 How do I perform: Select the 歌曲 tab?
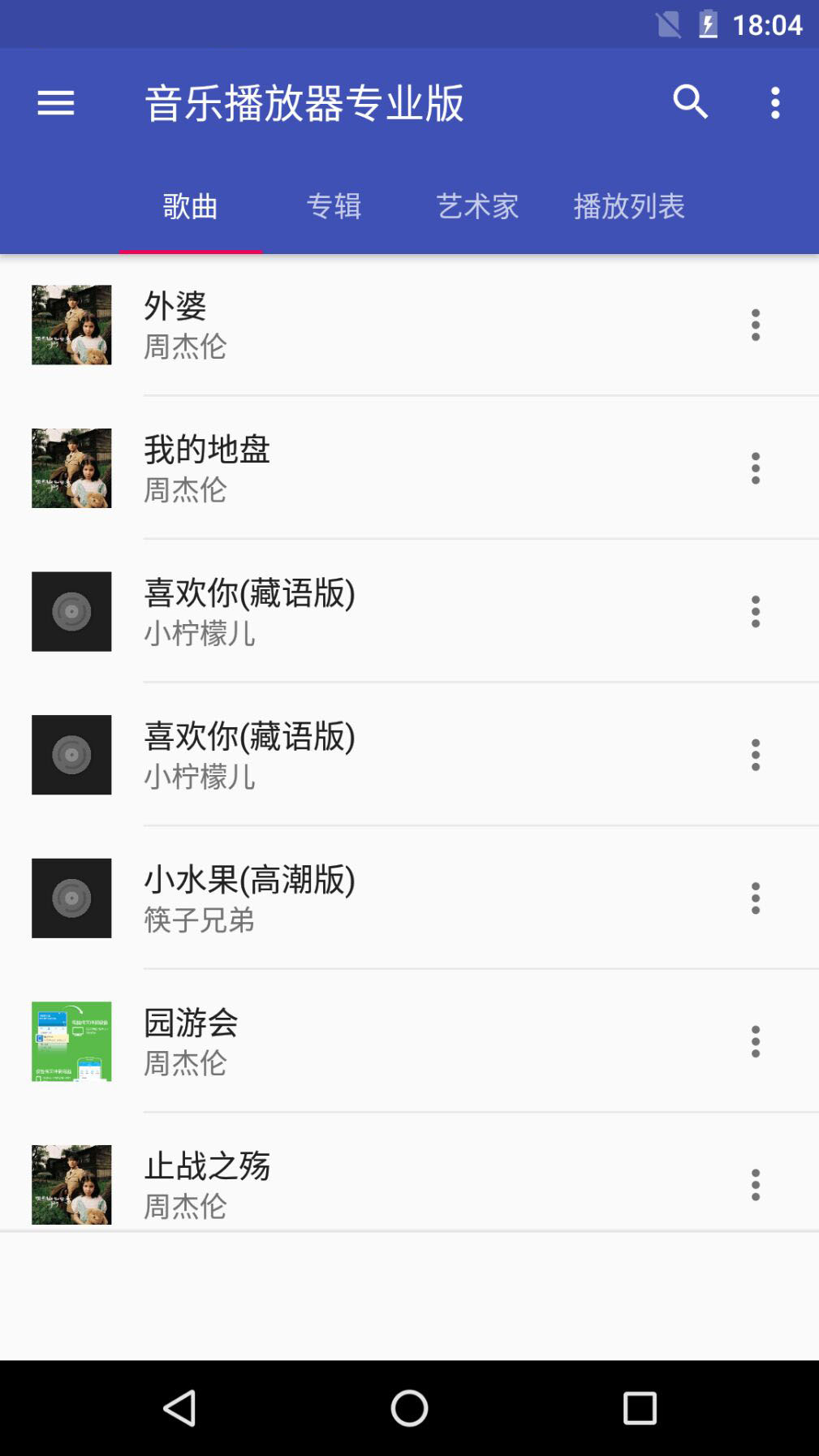(190, 206)
